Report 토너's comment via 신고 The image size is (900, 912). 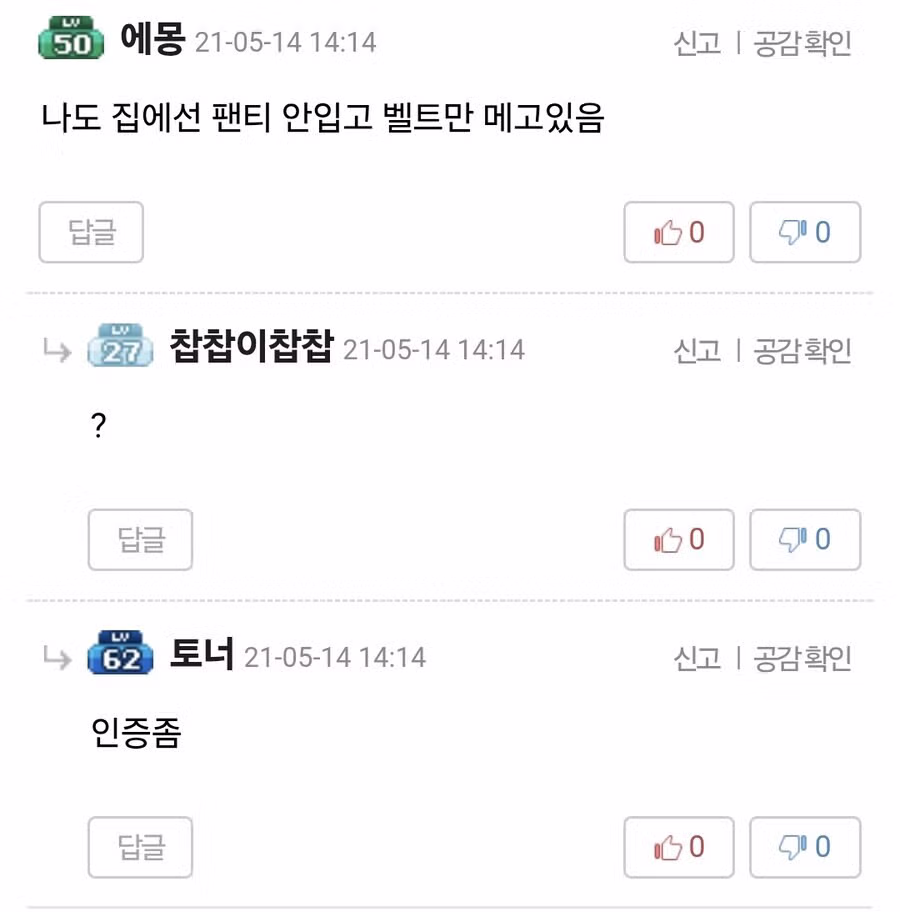click(x=697, y=658)
